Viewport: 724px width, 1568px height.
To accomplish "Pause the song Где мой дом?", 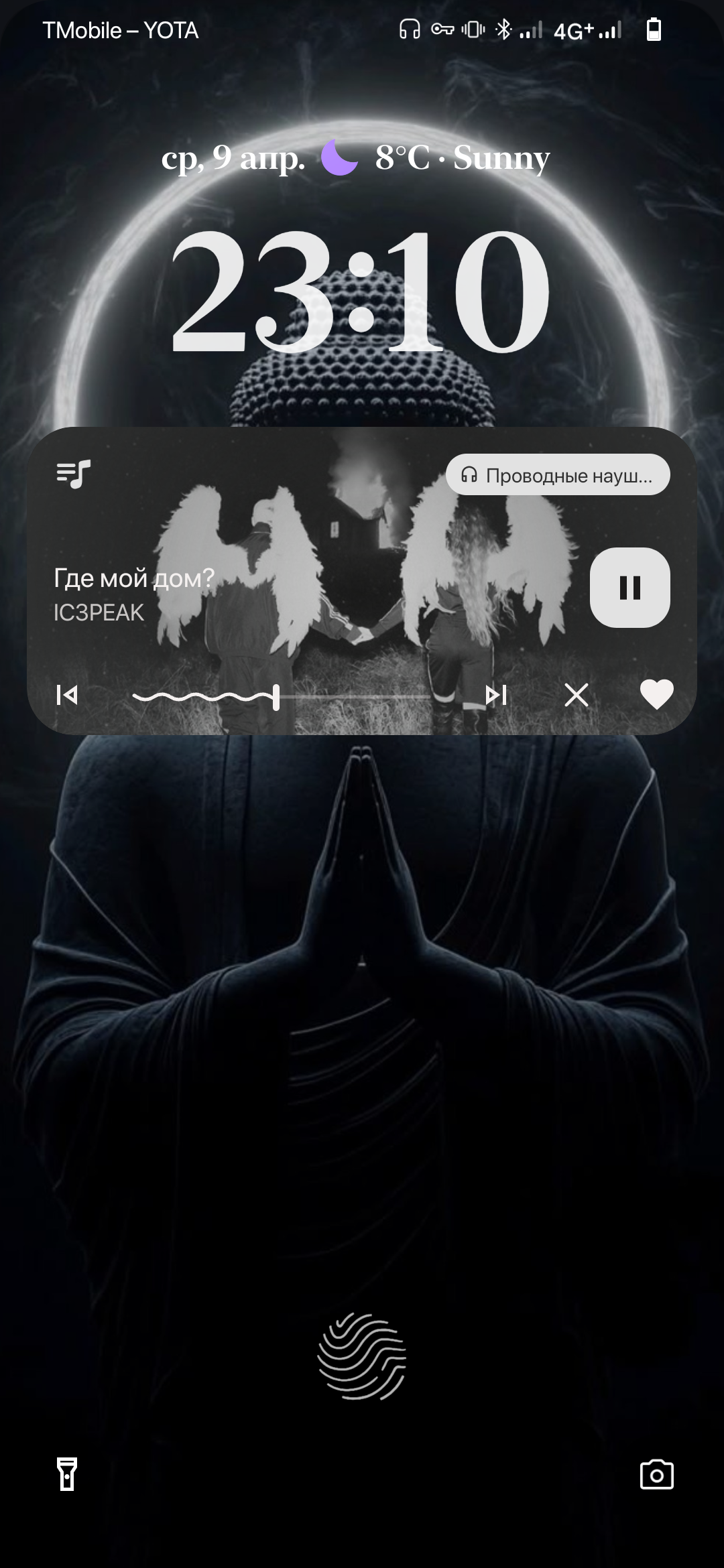I will pyautogui.click(x=629, y=588).
